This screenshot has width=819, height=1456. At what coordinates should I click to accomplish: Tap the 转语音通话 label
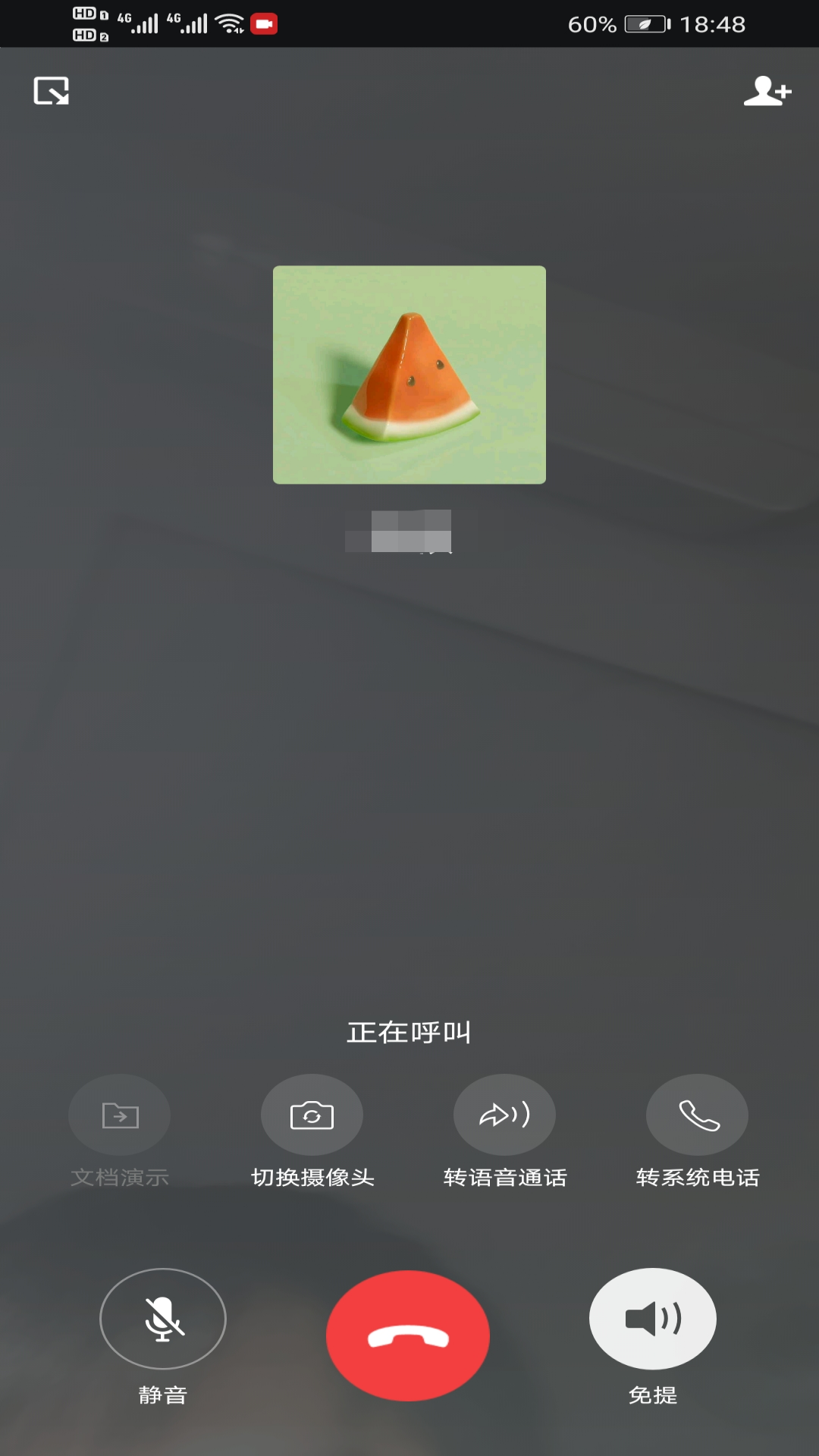point(504,1179)
